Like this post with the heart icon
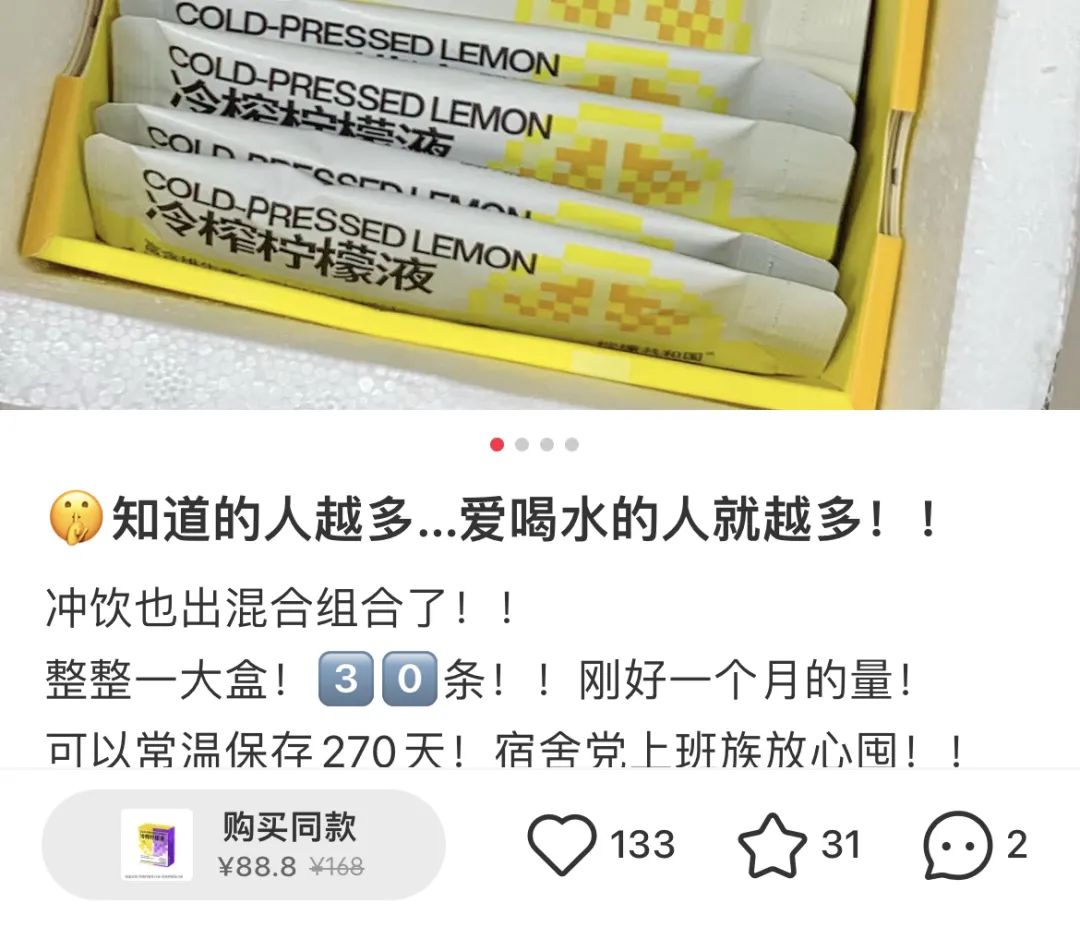This screenshot has height=951, width=1080. click(x=562, y=845)
